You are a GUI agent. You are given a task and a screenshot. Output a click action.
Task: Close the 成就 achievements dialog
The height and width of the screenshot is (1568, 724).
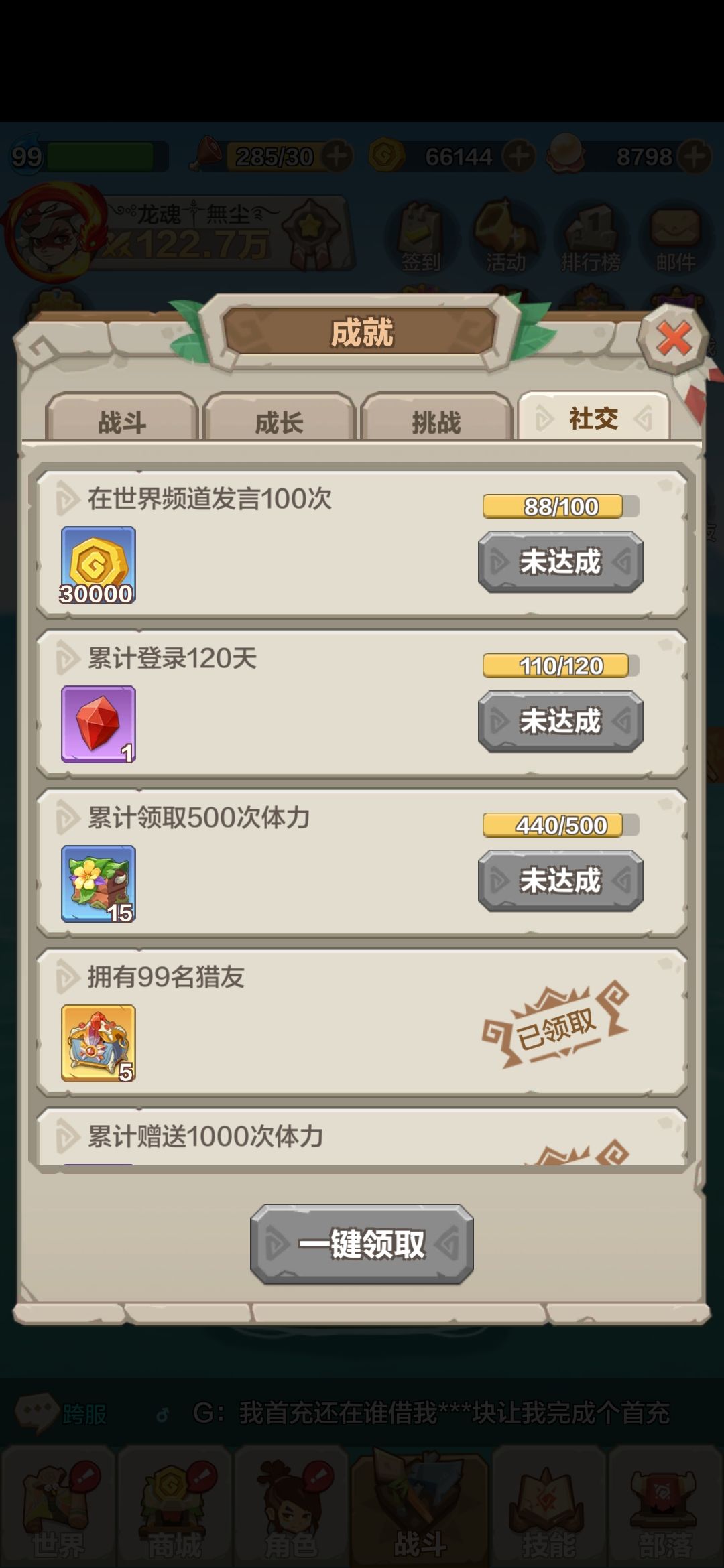(x=674, y=338)
